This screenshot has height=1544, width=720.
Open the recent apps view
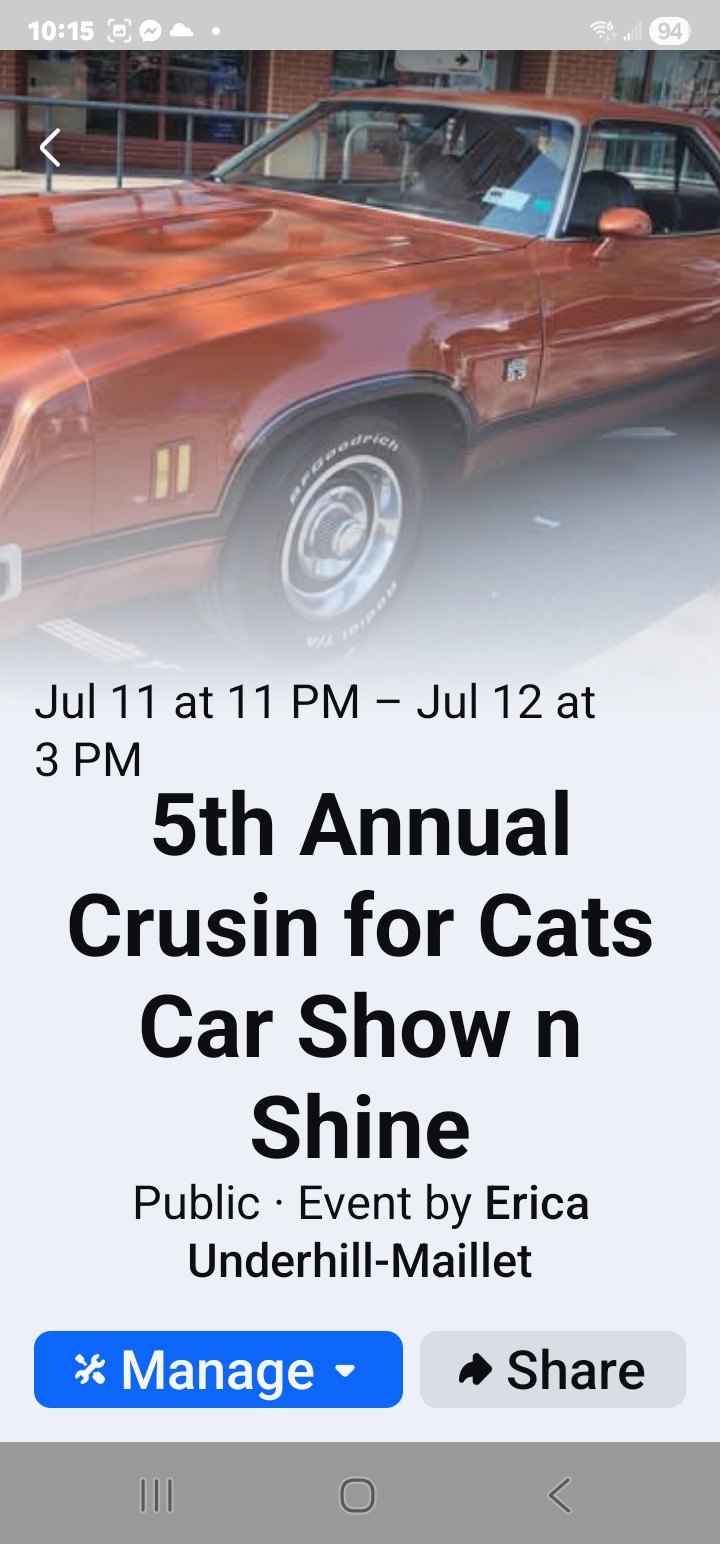click(x=156, y=1496)
